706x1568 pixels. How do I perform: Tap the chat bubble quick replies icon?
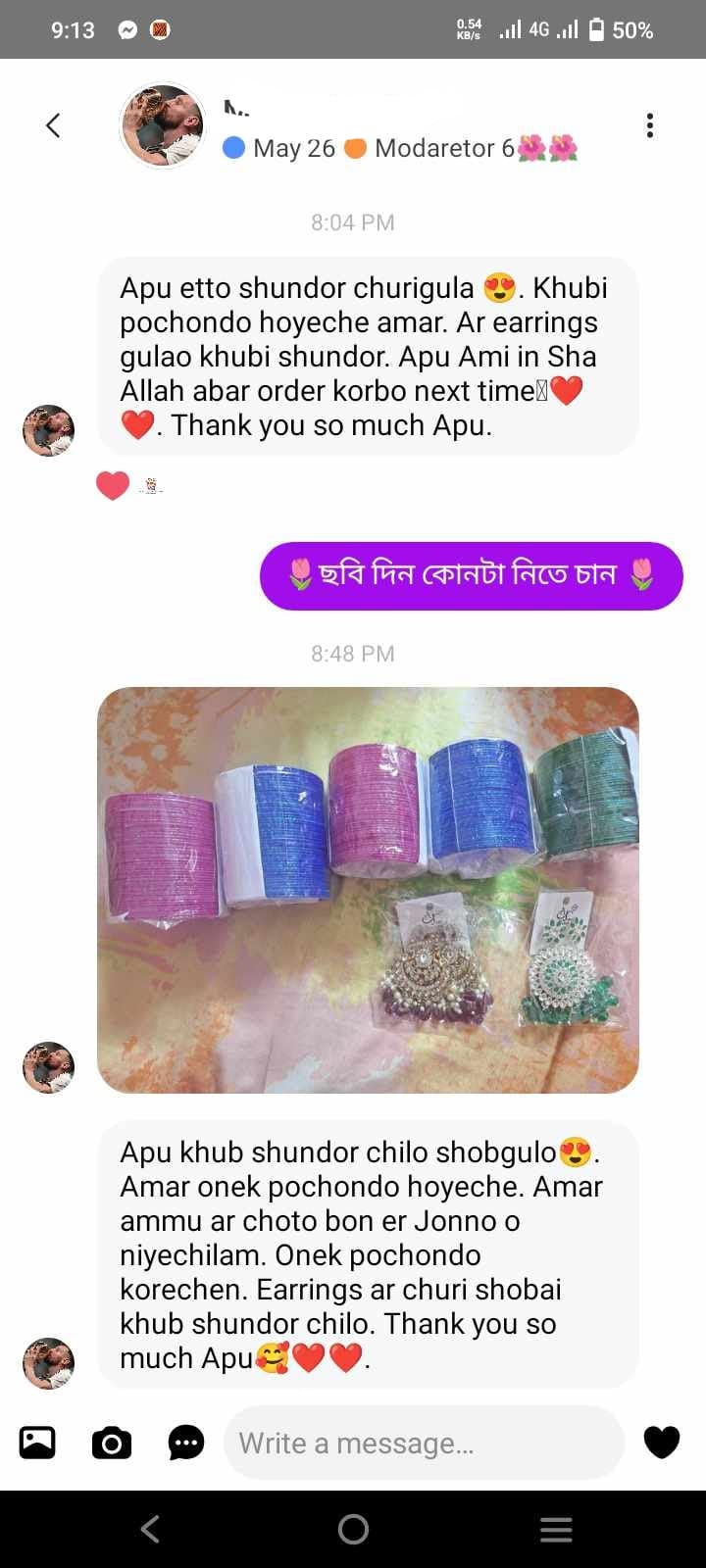point(186,1443)
